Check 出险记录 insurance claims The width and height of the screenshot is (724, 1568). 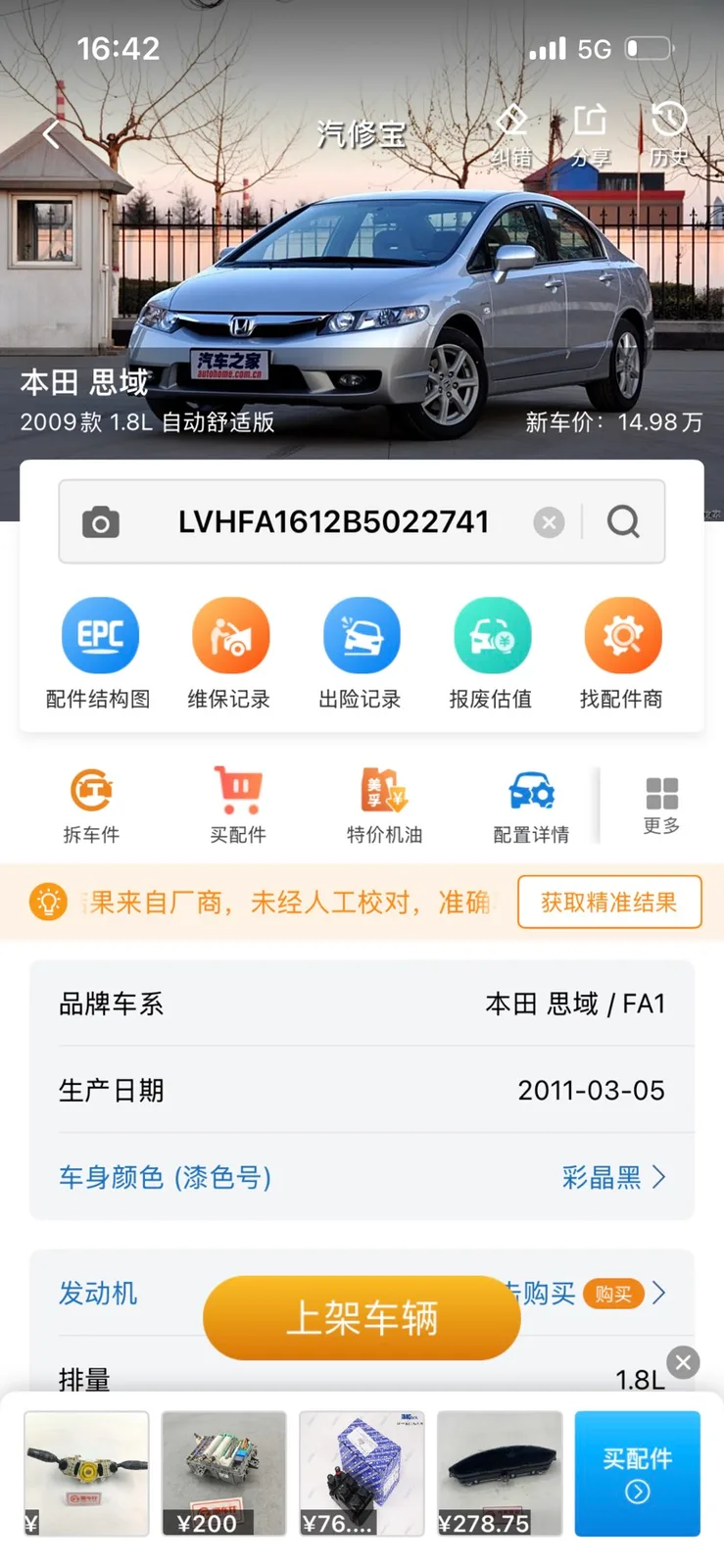(x=361, y=654)
